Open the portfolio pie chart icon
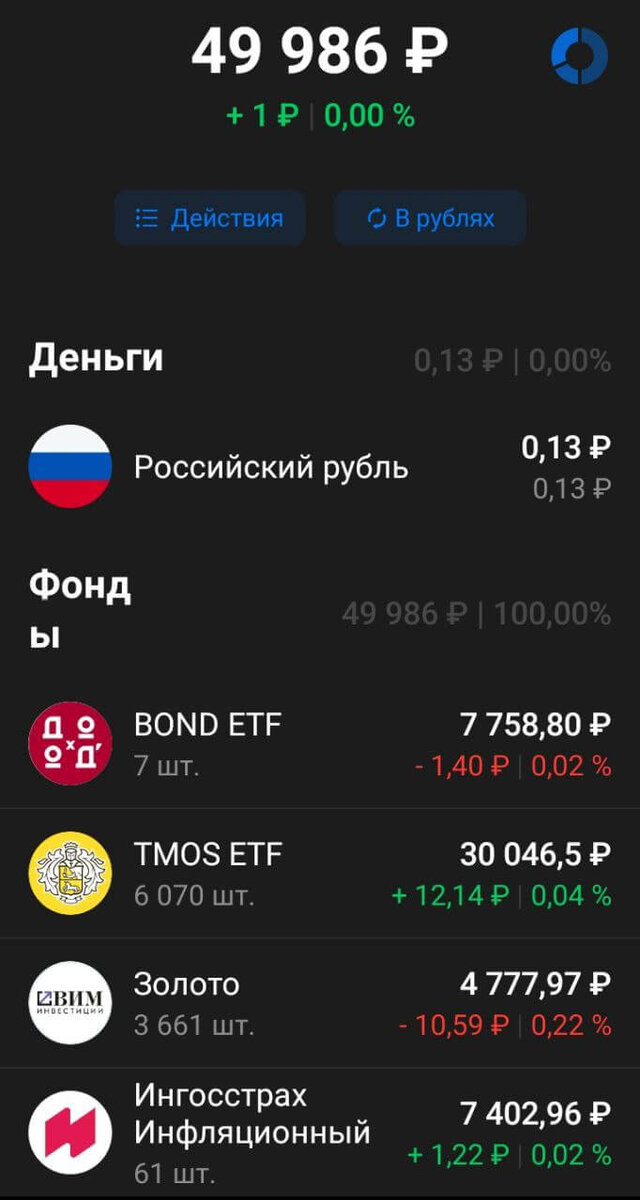The image size is (640, 1200). point(580,56)
